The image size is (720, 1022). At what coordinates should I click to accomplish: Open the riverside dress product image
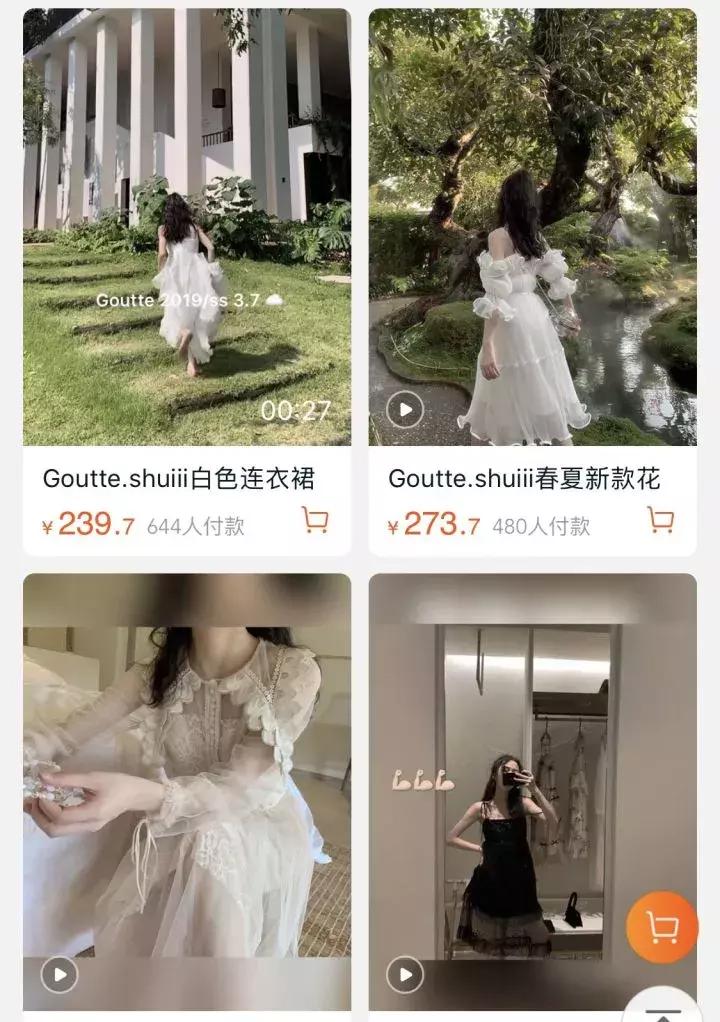coord(530,220)
